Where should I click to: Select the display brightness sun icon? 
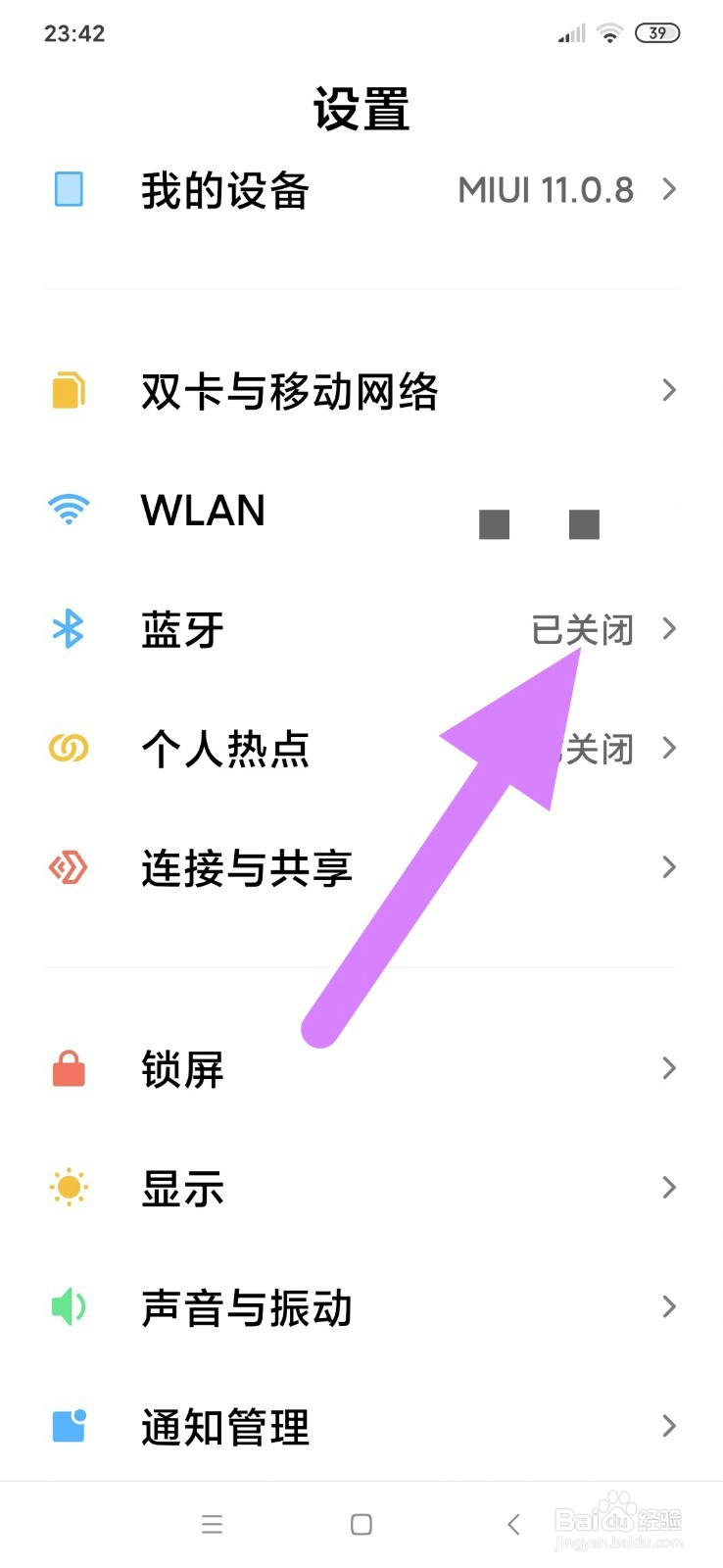click(x=68, y=1187)
